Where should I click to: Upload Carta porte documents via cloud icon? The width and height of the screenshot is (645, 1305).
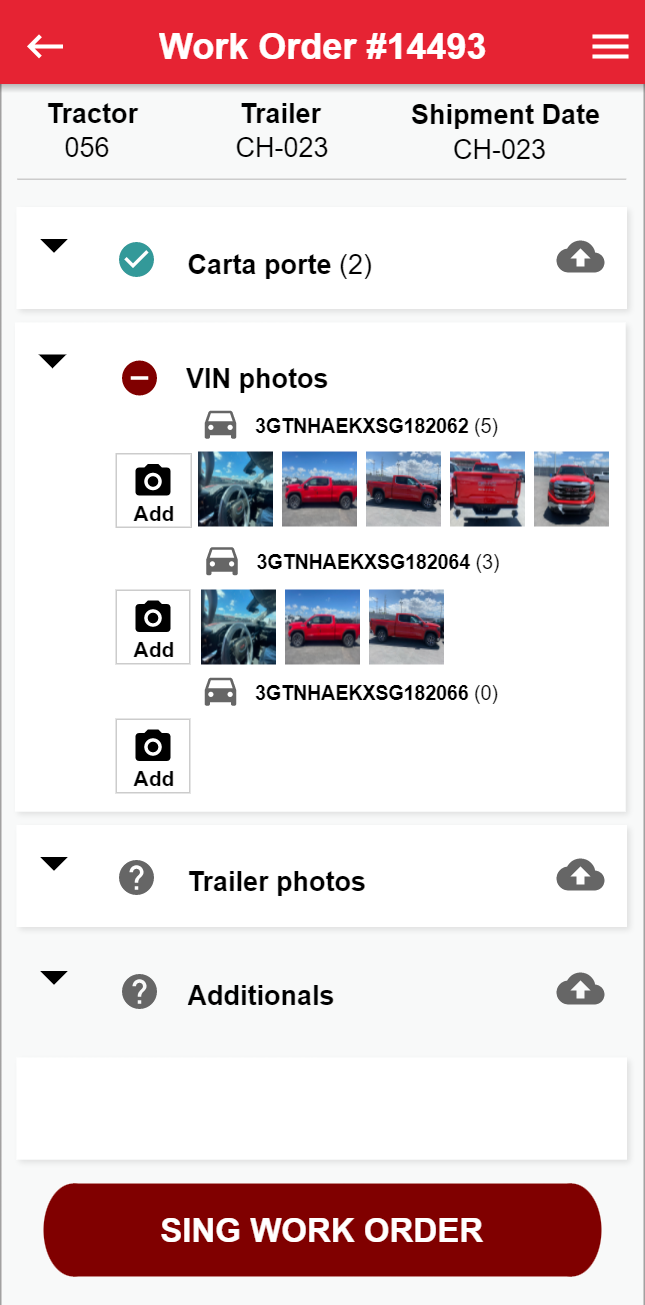click(580, 259)
